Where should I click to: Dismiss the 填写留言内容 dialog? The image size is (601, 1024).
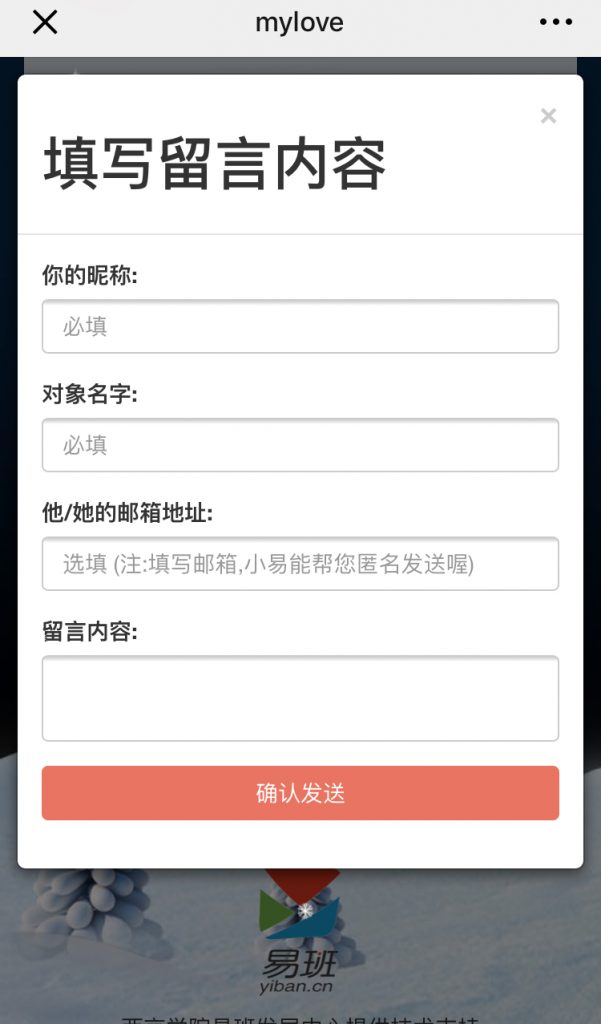pyautogui.click(x=548, y=116)
